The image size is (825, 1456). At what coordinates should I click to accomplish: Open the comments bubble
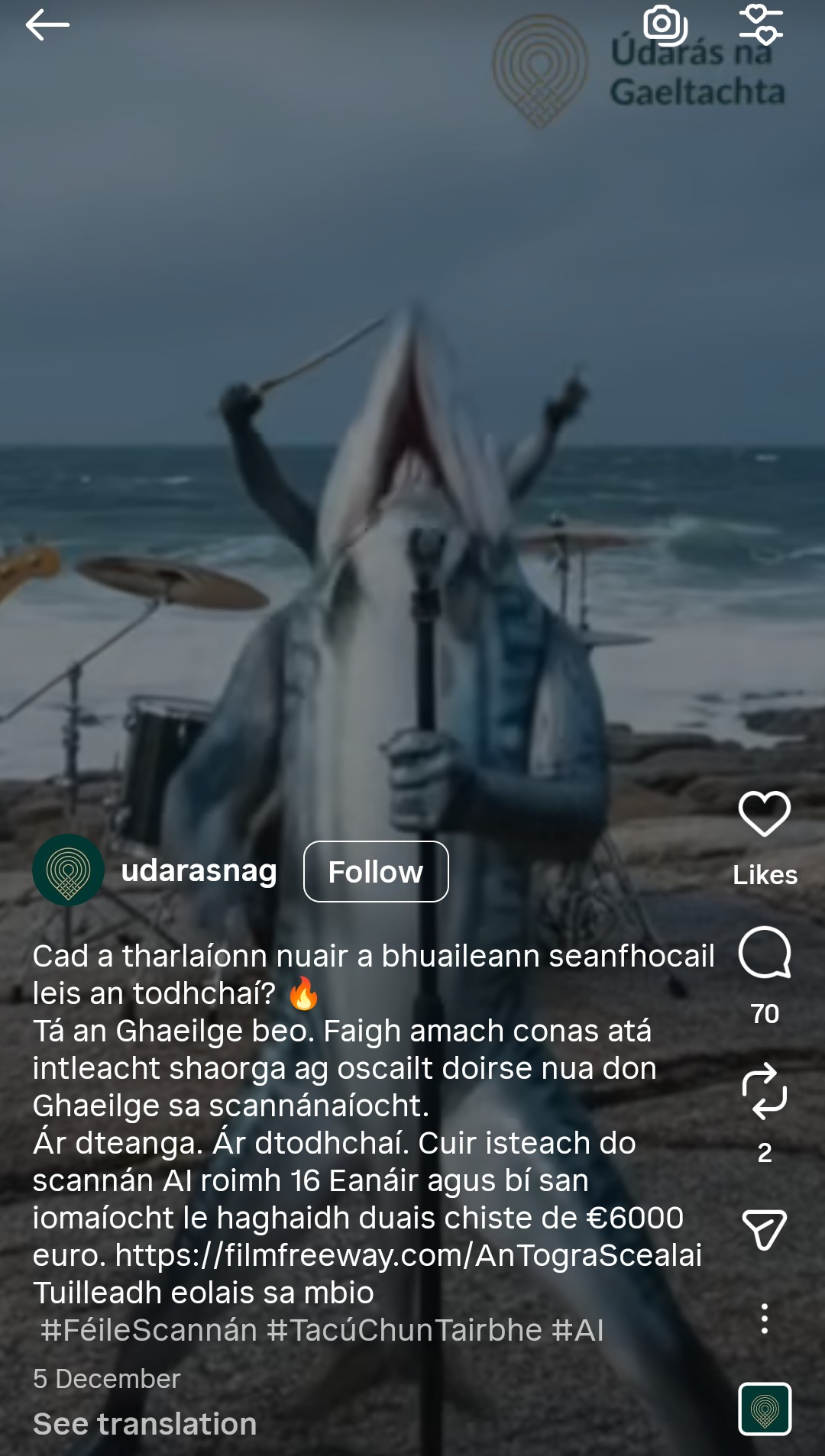click(764, 953)
